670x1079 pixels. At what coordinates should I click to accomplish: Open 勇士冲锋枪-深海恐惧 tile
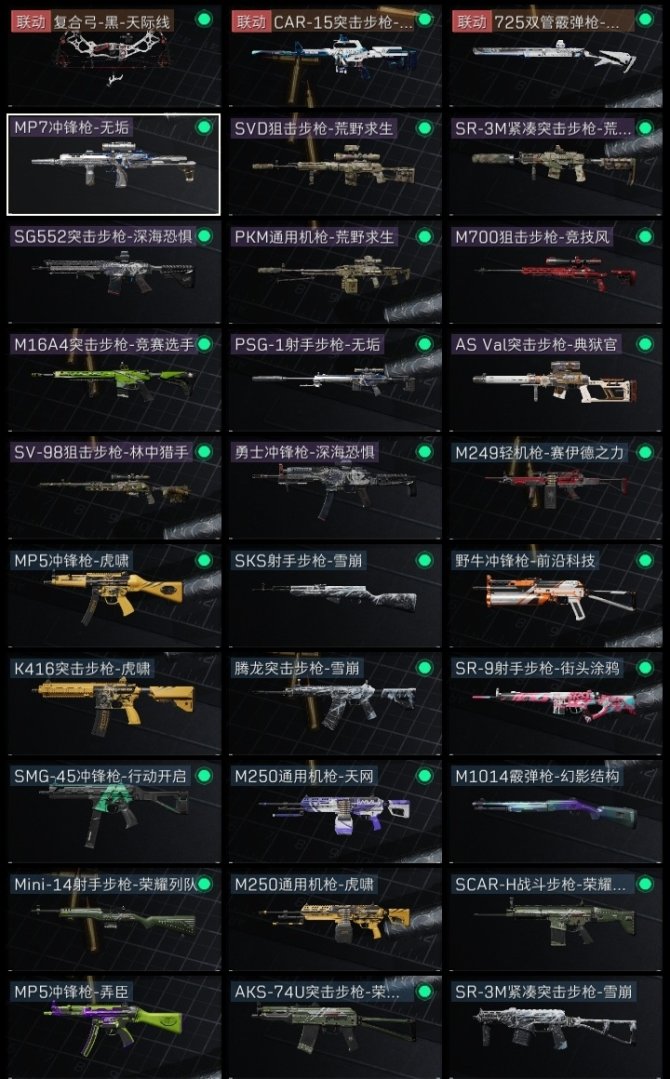click(335, 488)
